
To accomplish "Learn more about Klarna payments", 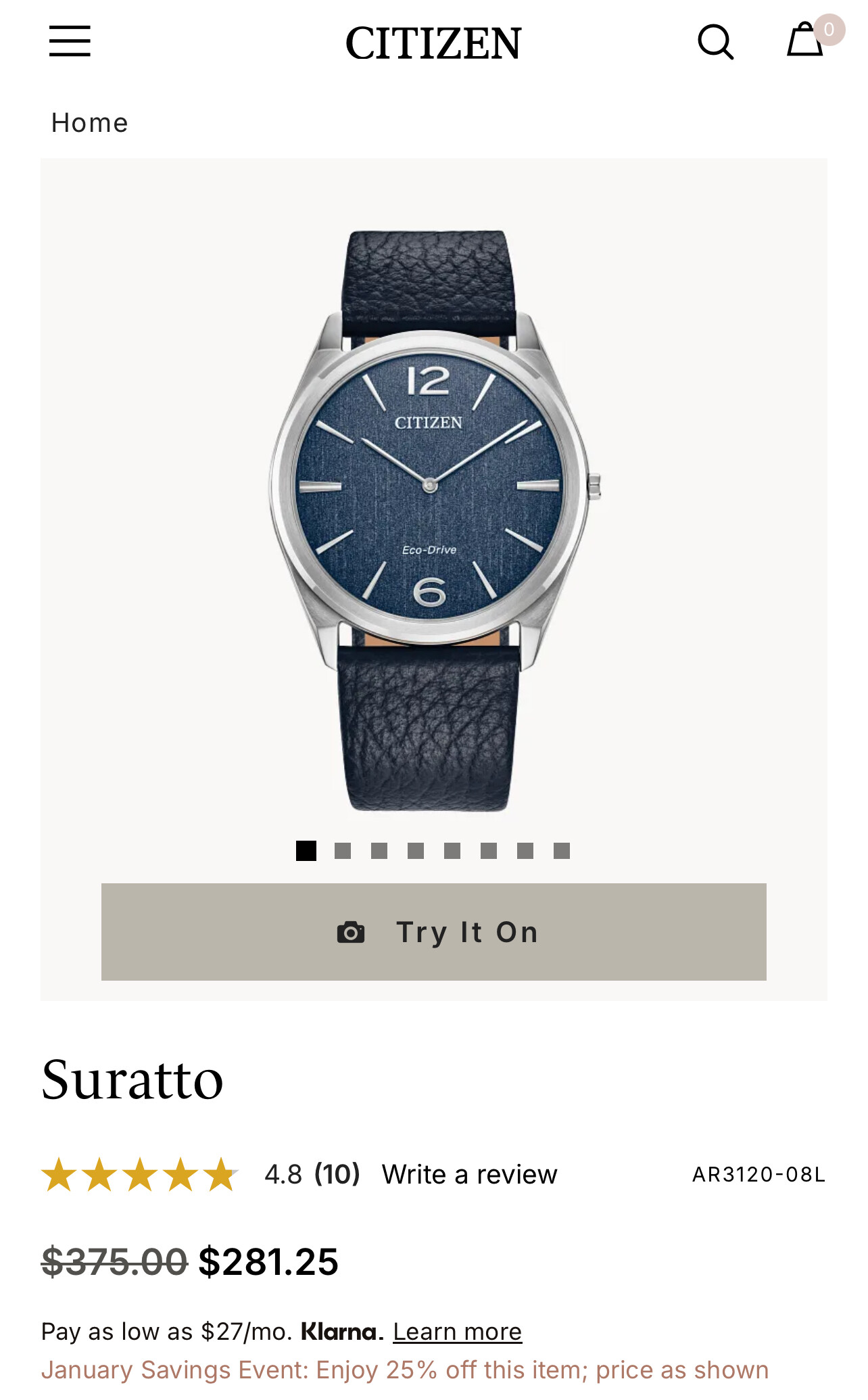I will point(457,1332).
